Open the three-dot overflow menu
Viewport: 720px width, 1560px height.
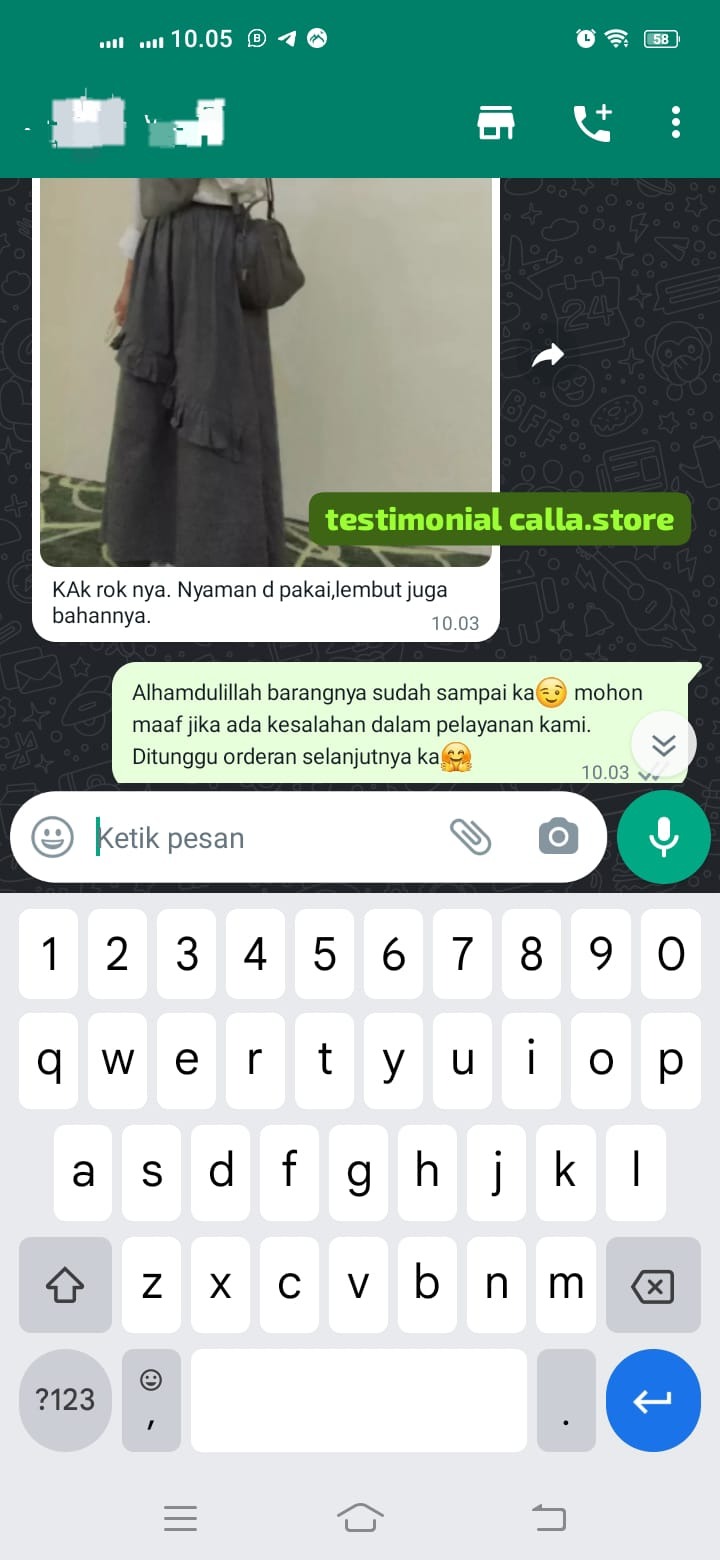[676, 123]
